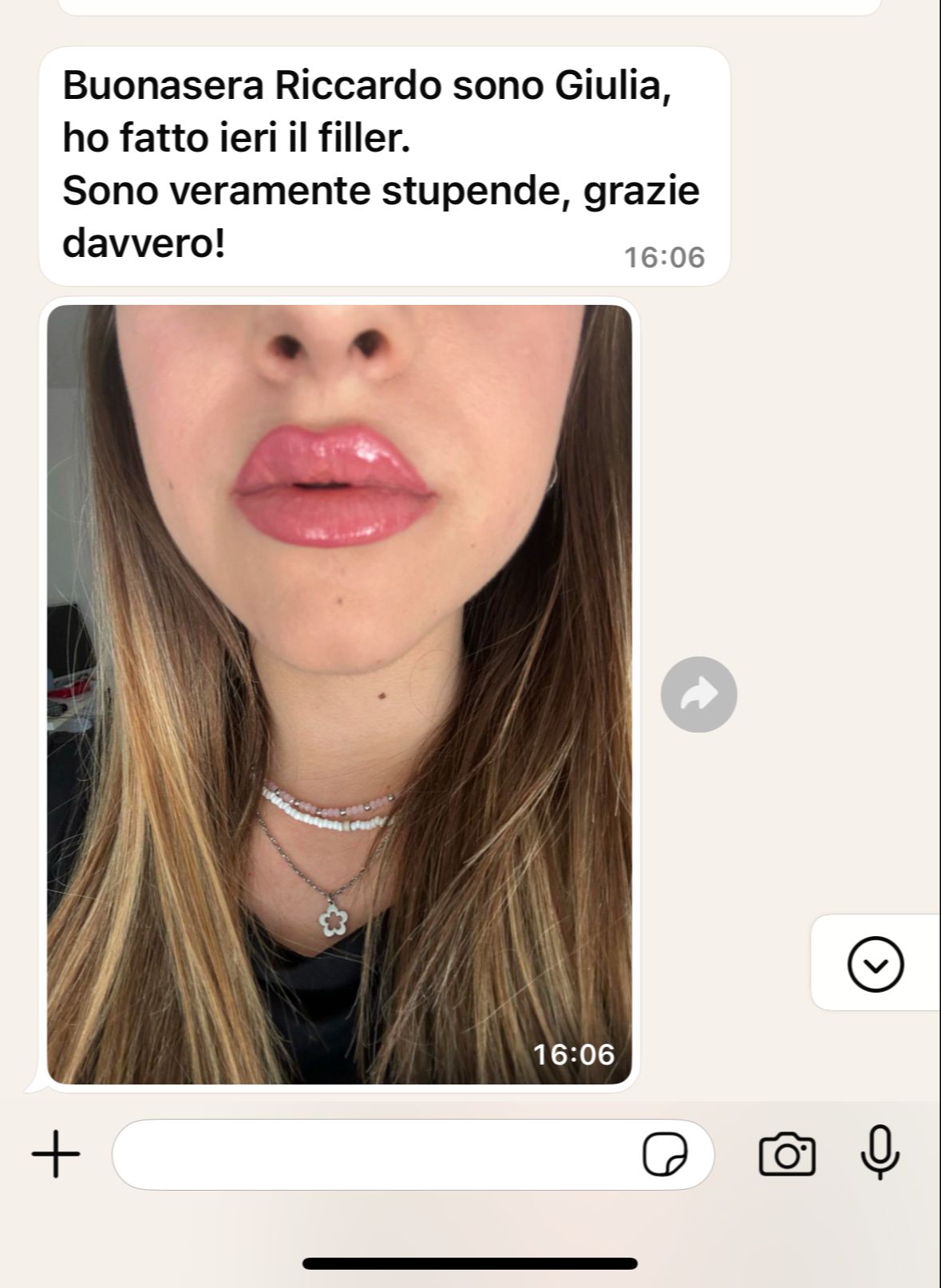
Task: Open the sticker picker
Action: (x=665, y=1155)
